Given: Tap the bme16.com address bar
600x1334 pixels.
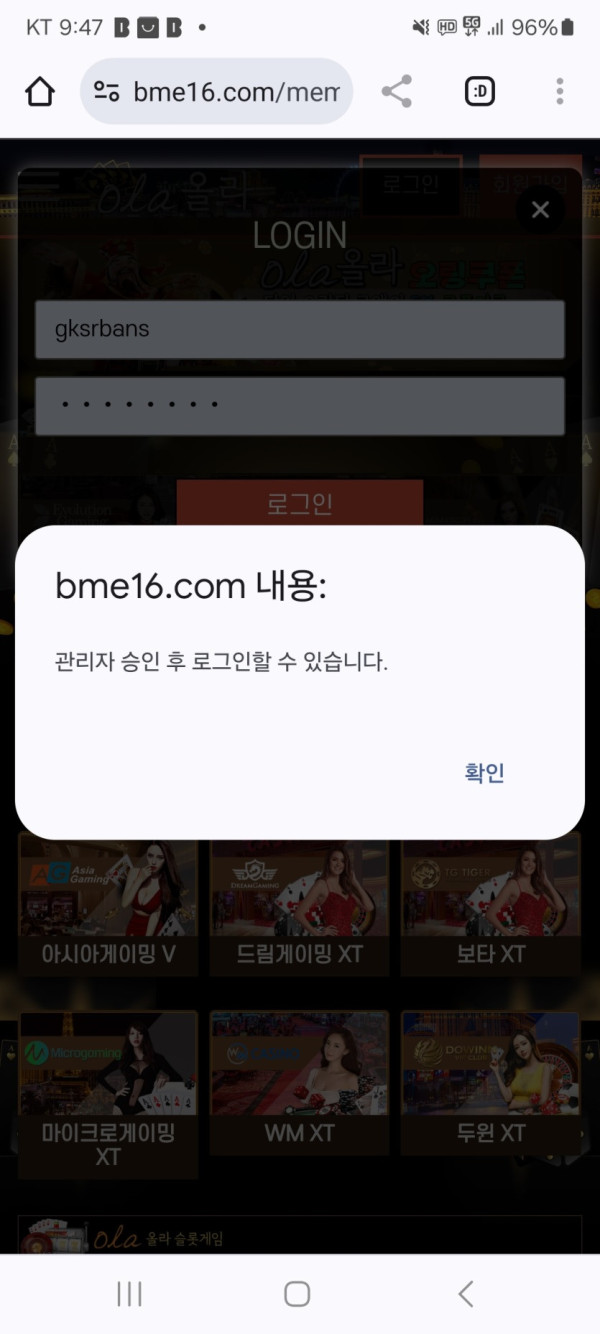Looking at the screenshot, I should pos(236,92).
